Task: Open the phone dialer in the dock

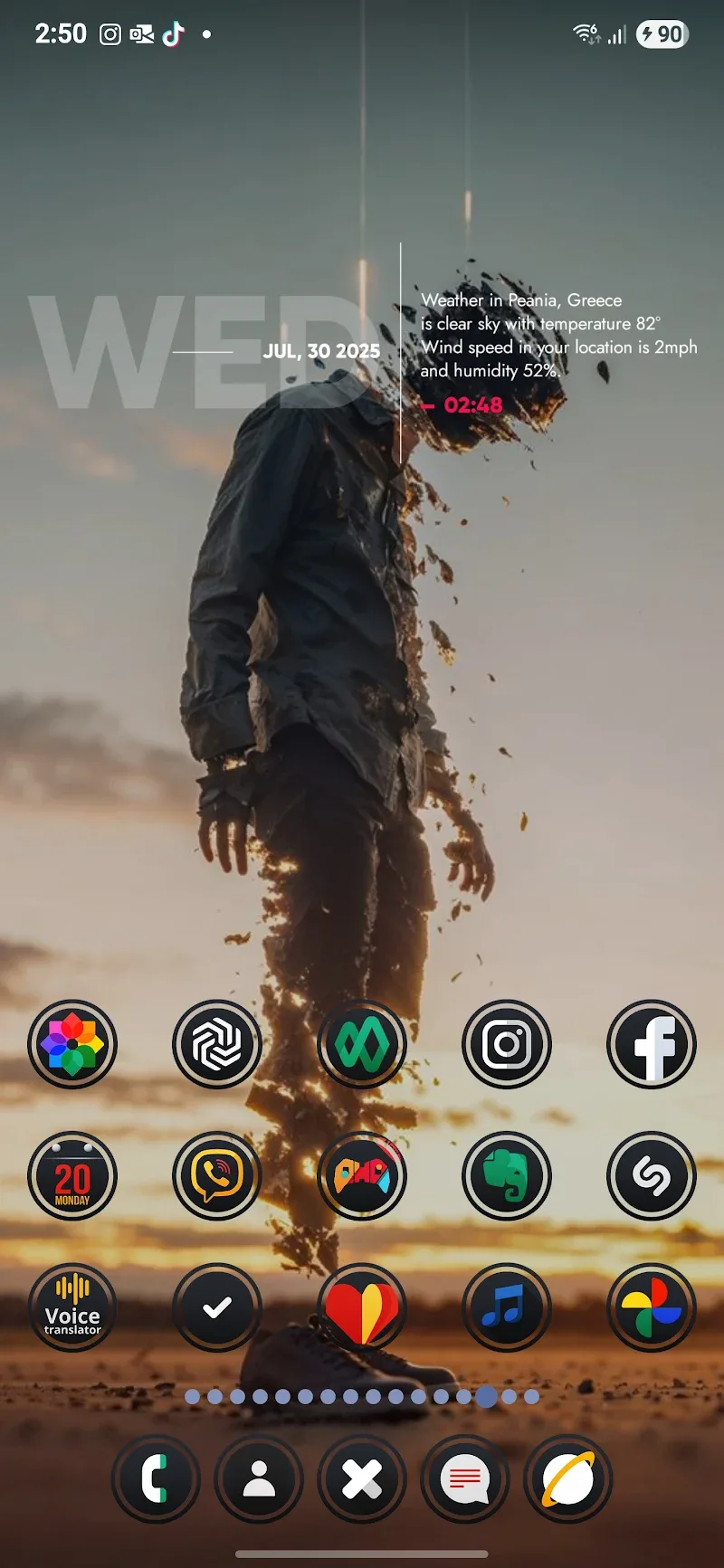Action: click(x=156, y=1479)
